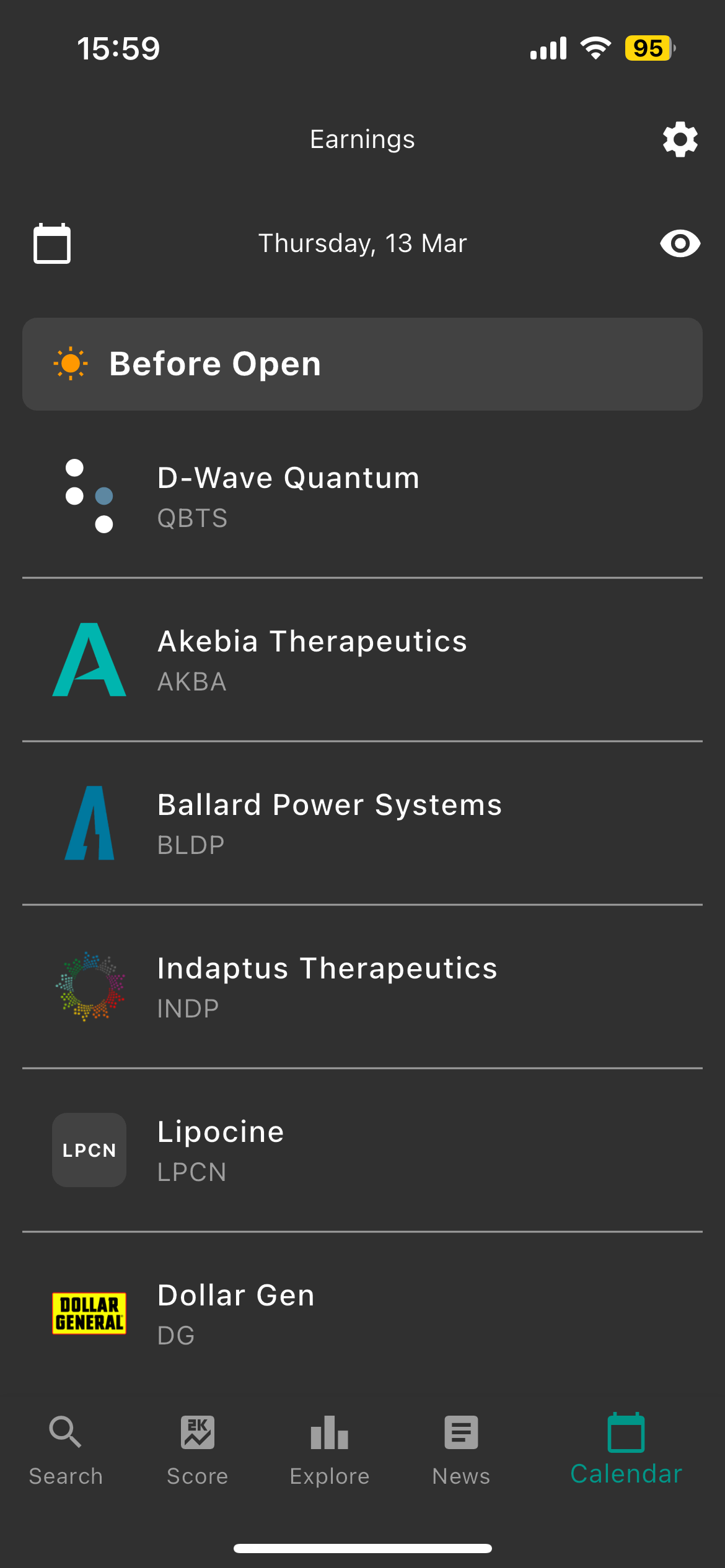
Task: Toggle the eye visibility icon
Action: click(x=680, y=243)
